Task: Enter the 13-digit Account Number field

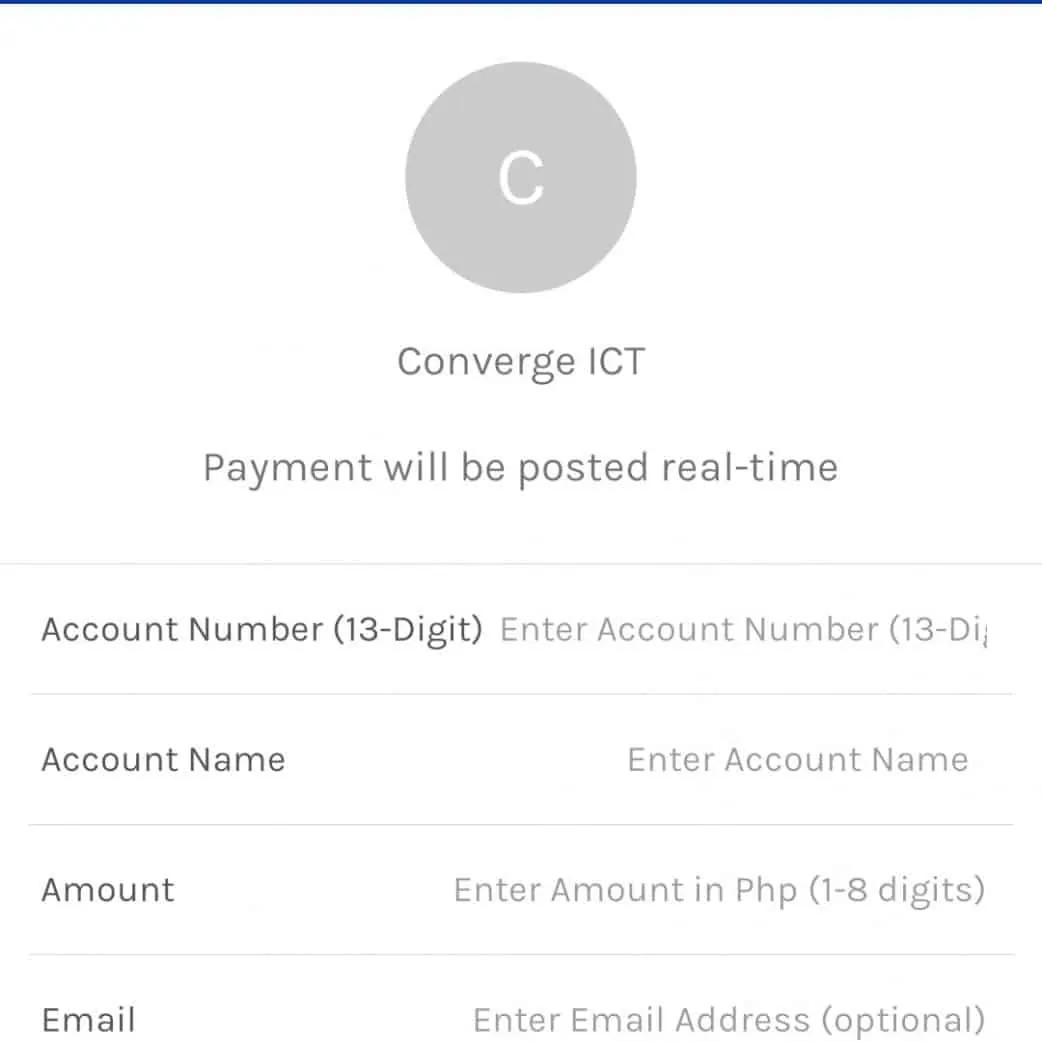Action: tap(742, 630)
